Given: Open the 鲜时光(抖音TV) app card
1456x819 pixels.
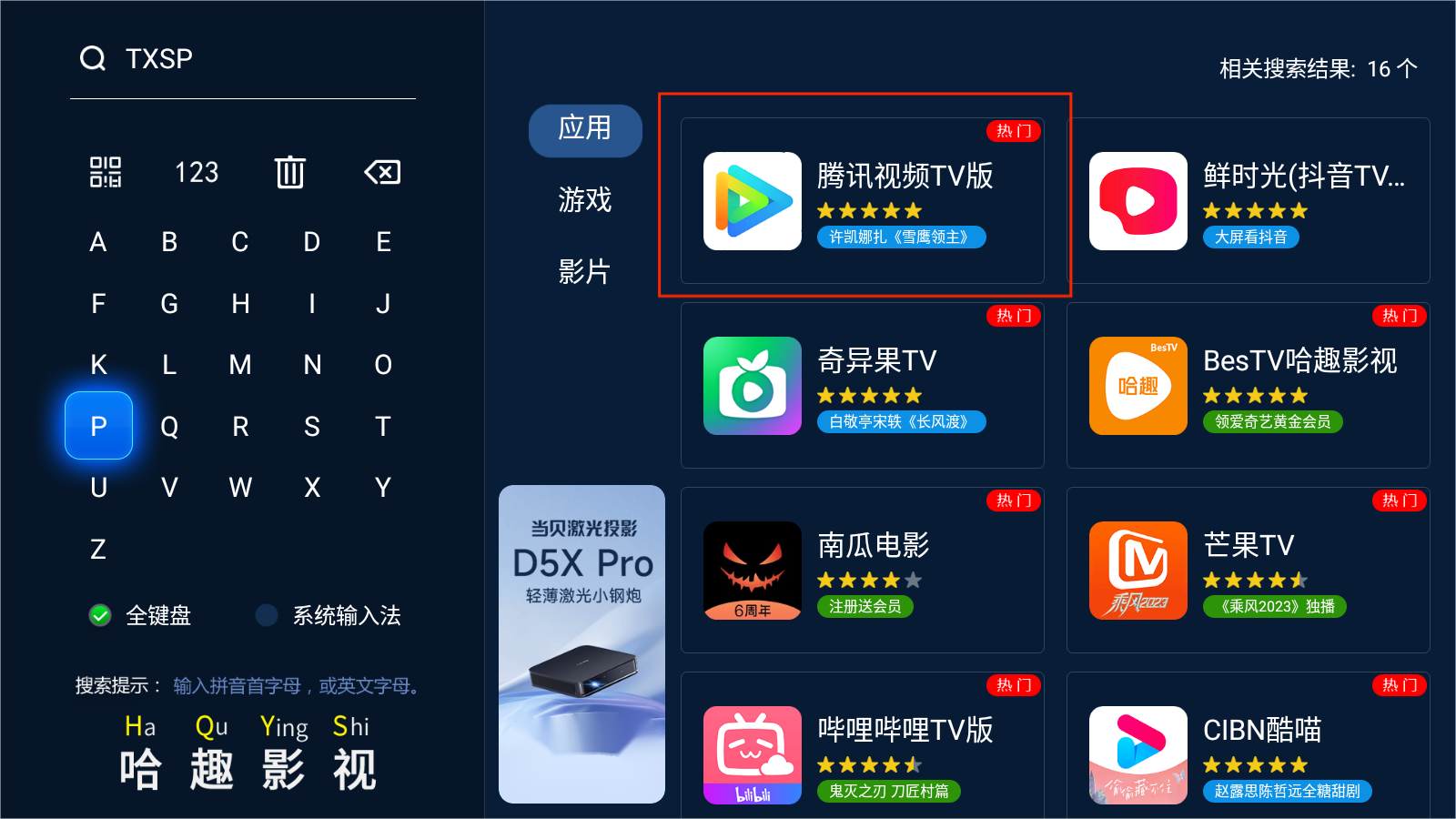Looking at the screenshot, I should click(x=1248, y=201).
